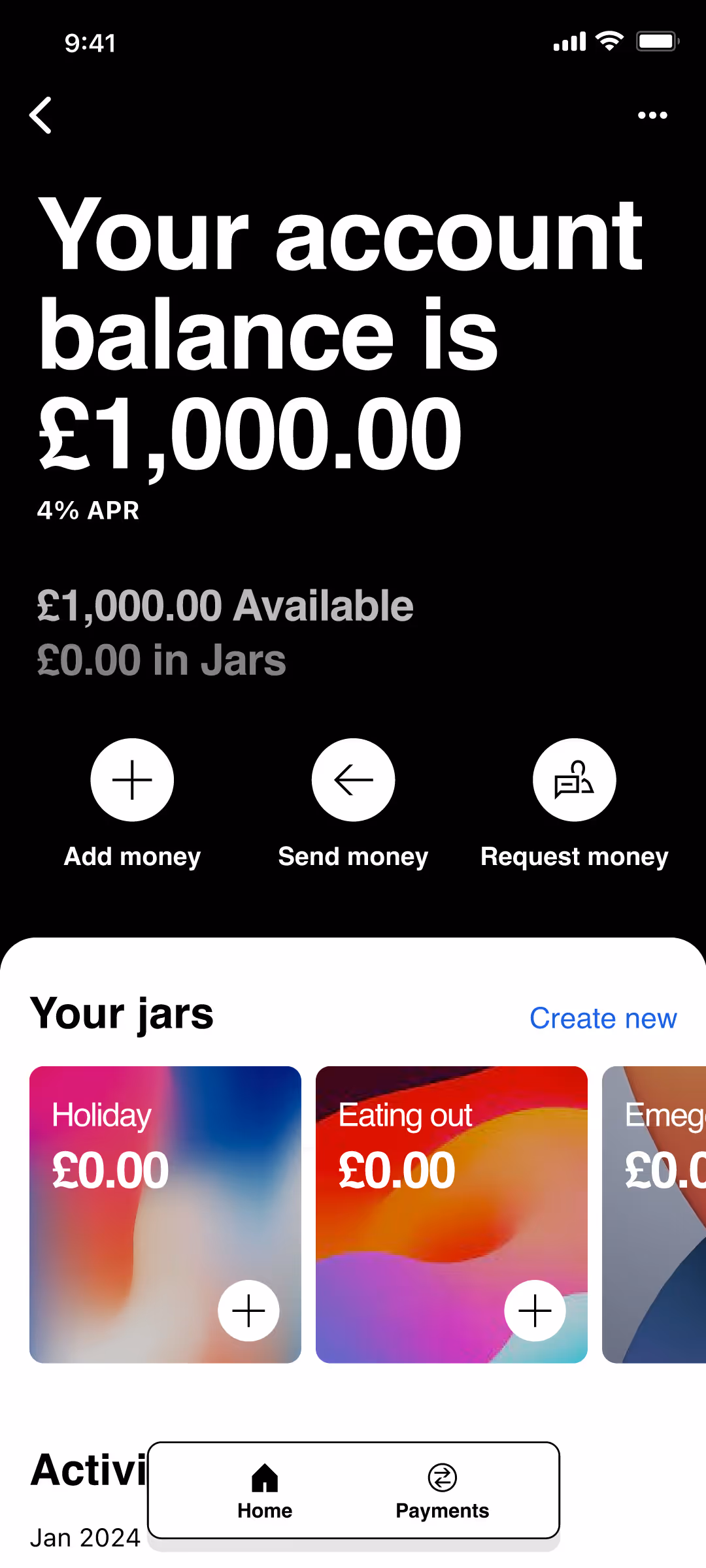
Task: Open Request money
Action: pos(574,780)
